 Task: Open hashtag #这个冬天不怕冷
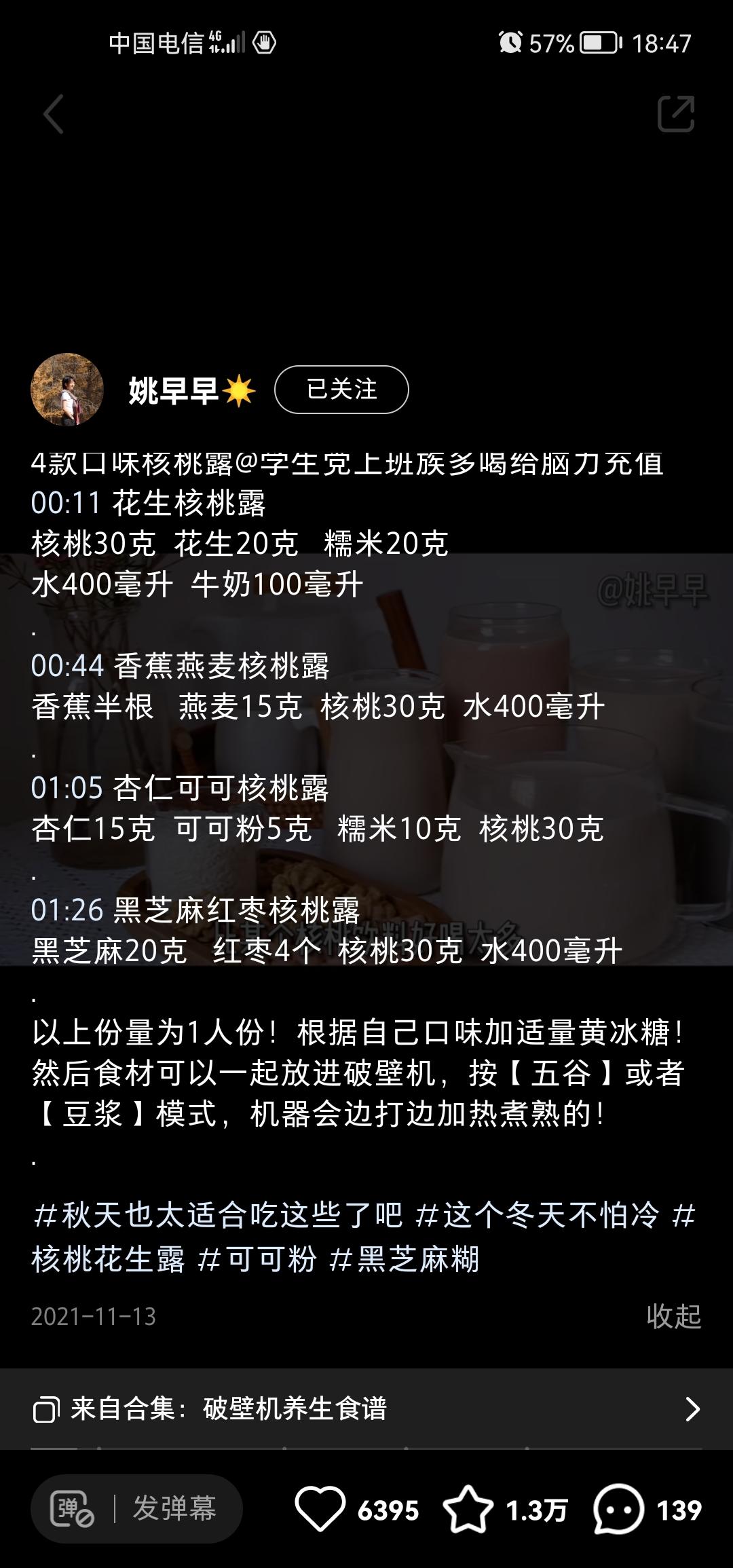[538, 1215]
